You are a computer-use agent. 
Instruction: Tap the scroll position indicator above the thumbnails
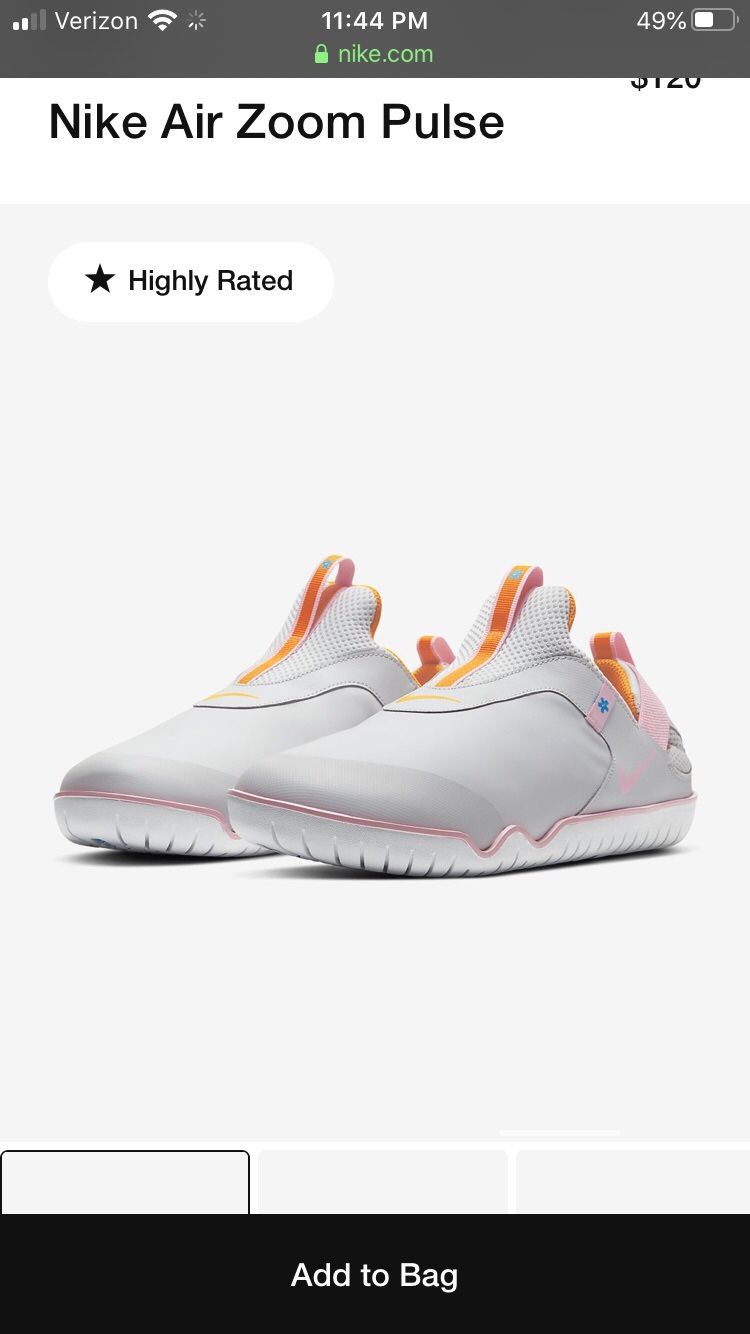(x=561, y=1130)
